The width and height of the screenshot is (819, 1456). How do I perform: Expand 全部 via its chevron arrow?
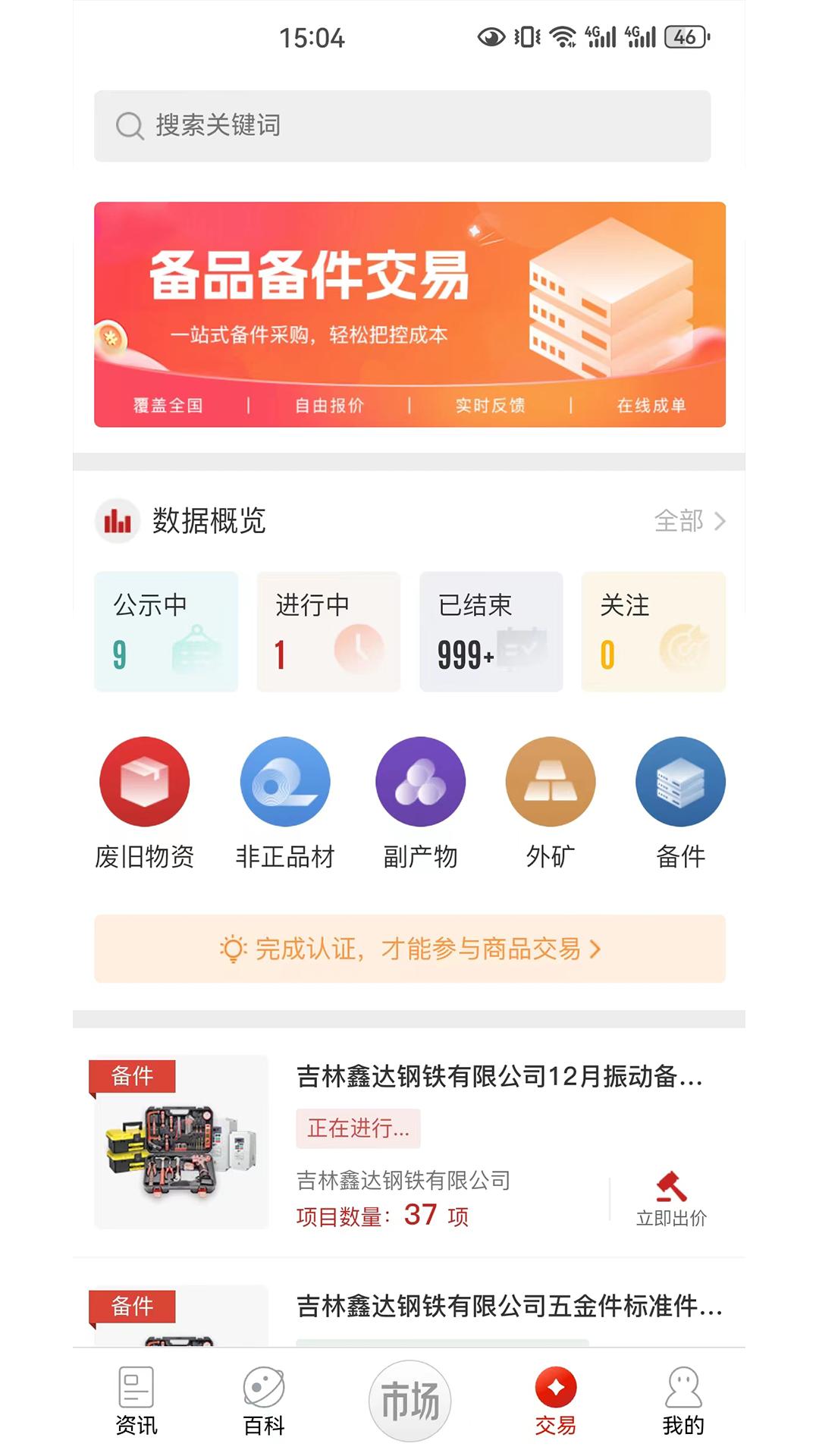click(x=720, y=521)
